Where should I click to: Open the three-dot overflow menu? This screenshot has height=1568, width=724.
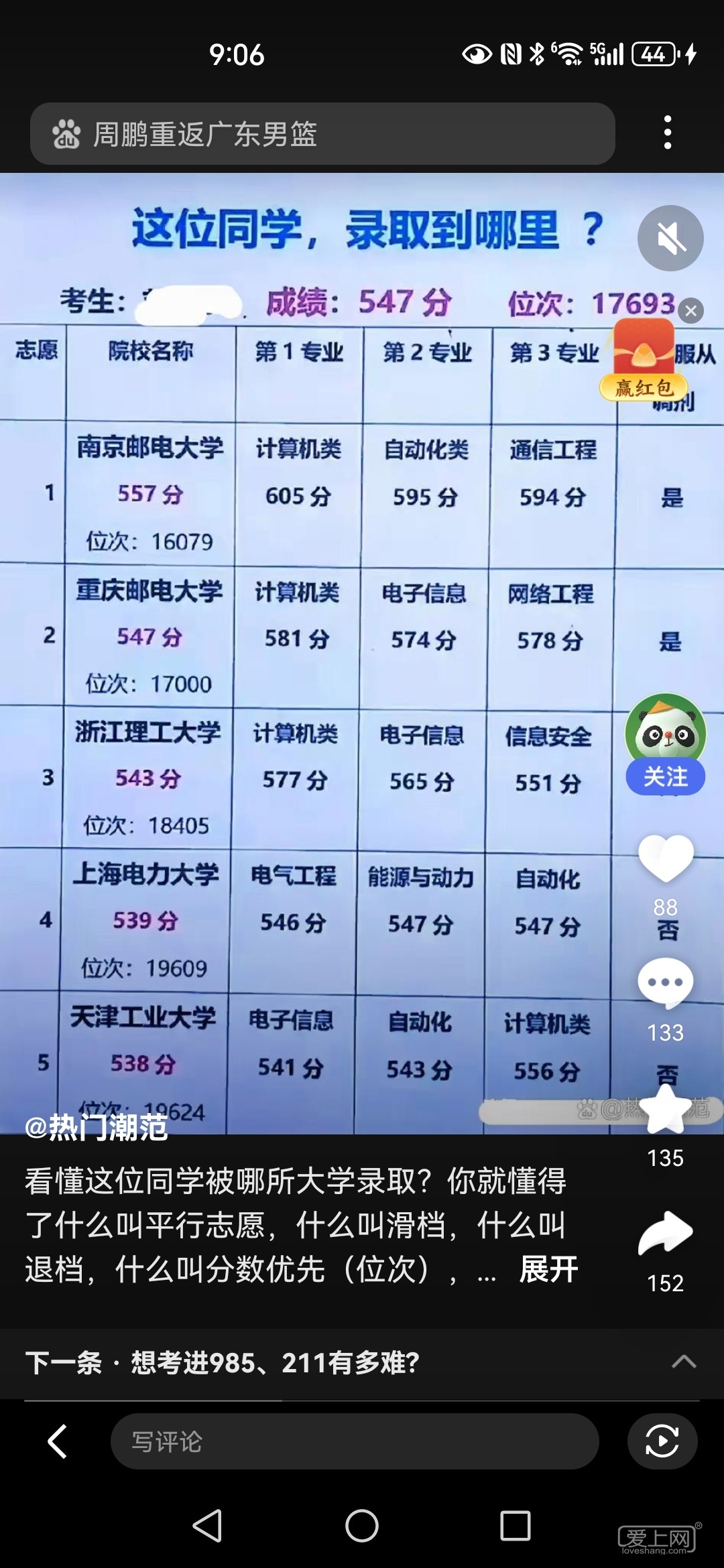pyautogui.click(x=667, y=132)
